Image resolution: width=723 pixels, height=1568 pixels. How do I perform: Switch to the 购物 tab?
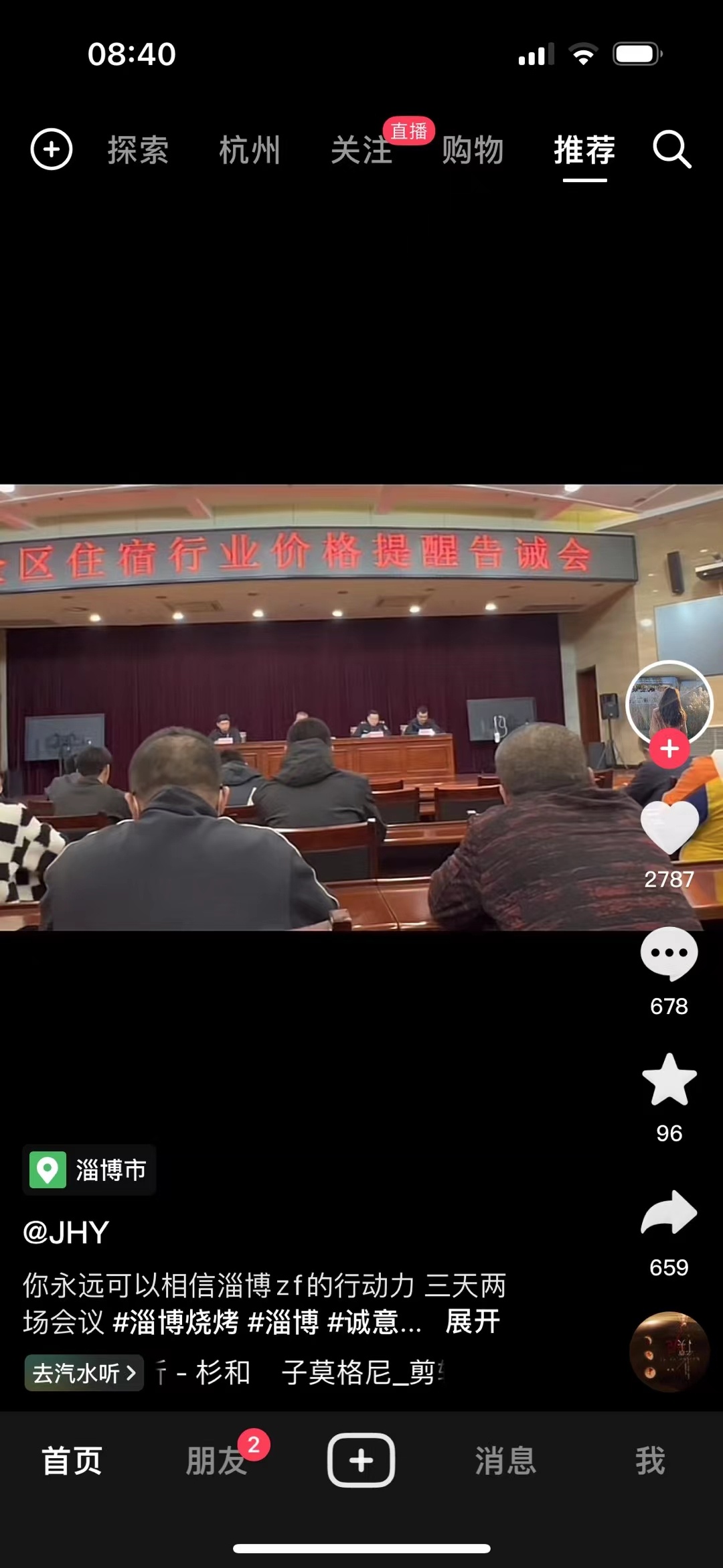pyautogui.click(x=473, y=149)
